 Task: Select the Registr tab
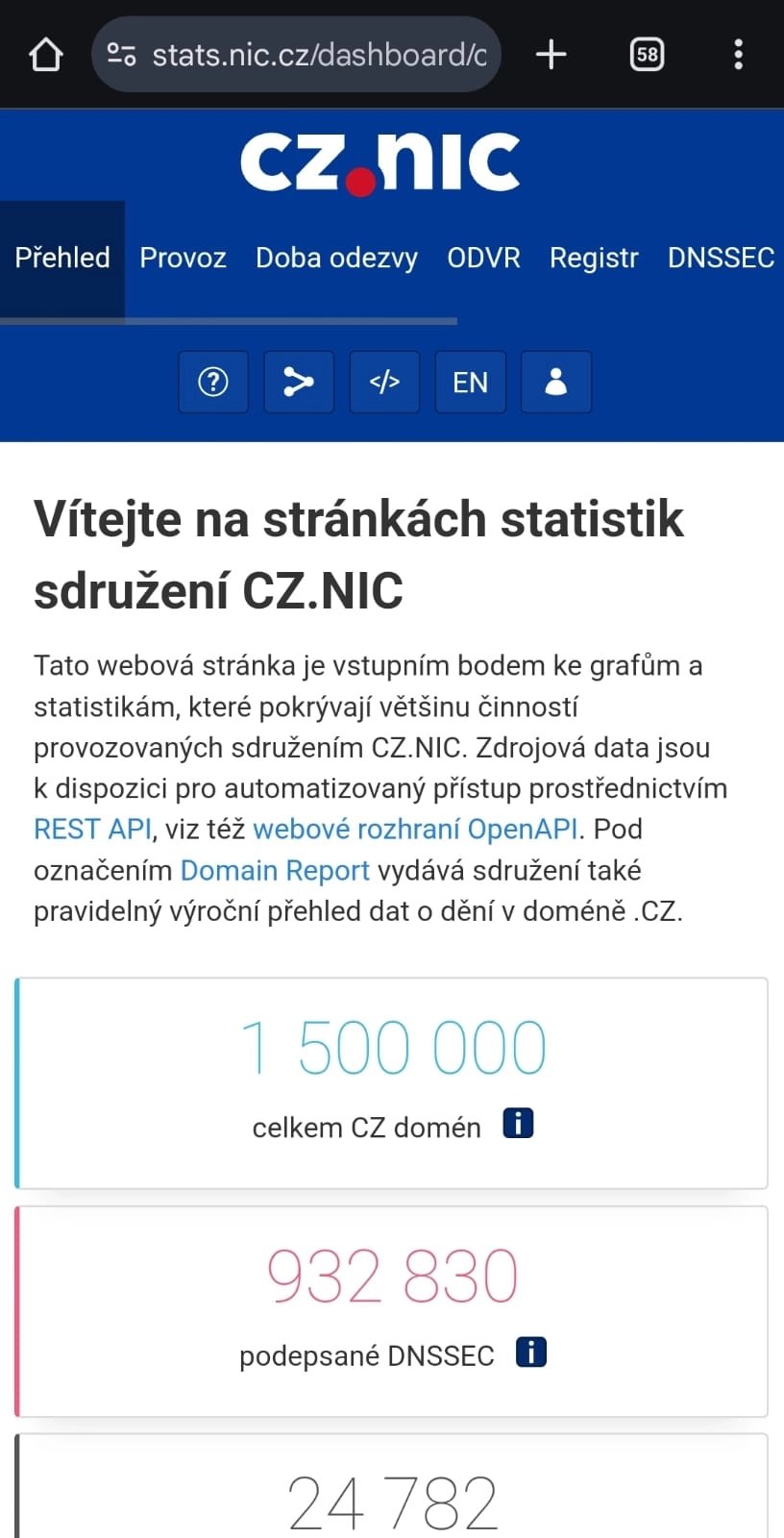click(593, 258)
